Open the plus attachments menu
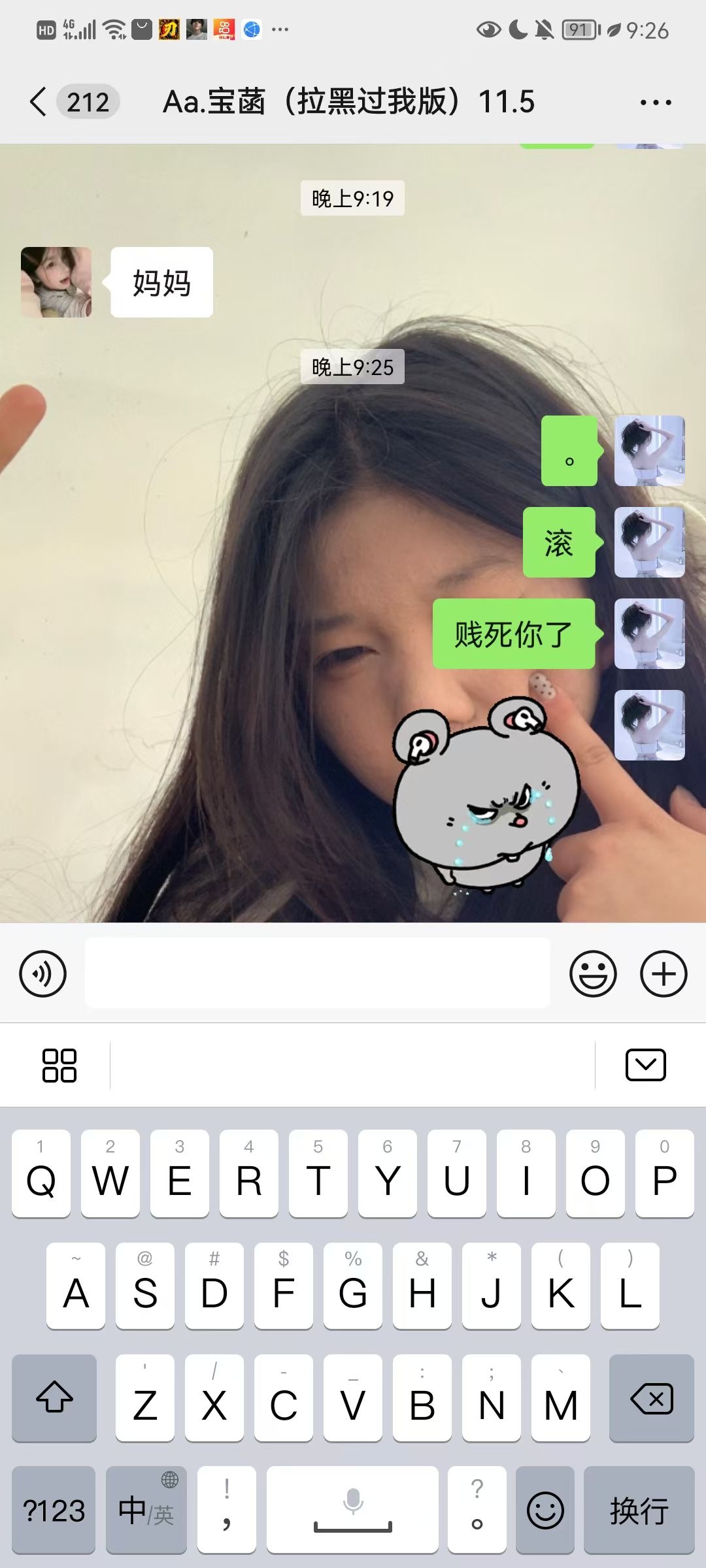Viewport: 706px width, 1568px height. click(x=664, y=973)
